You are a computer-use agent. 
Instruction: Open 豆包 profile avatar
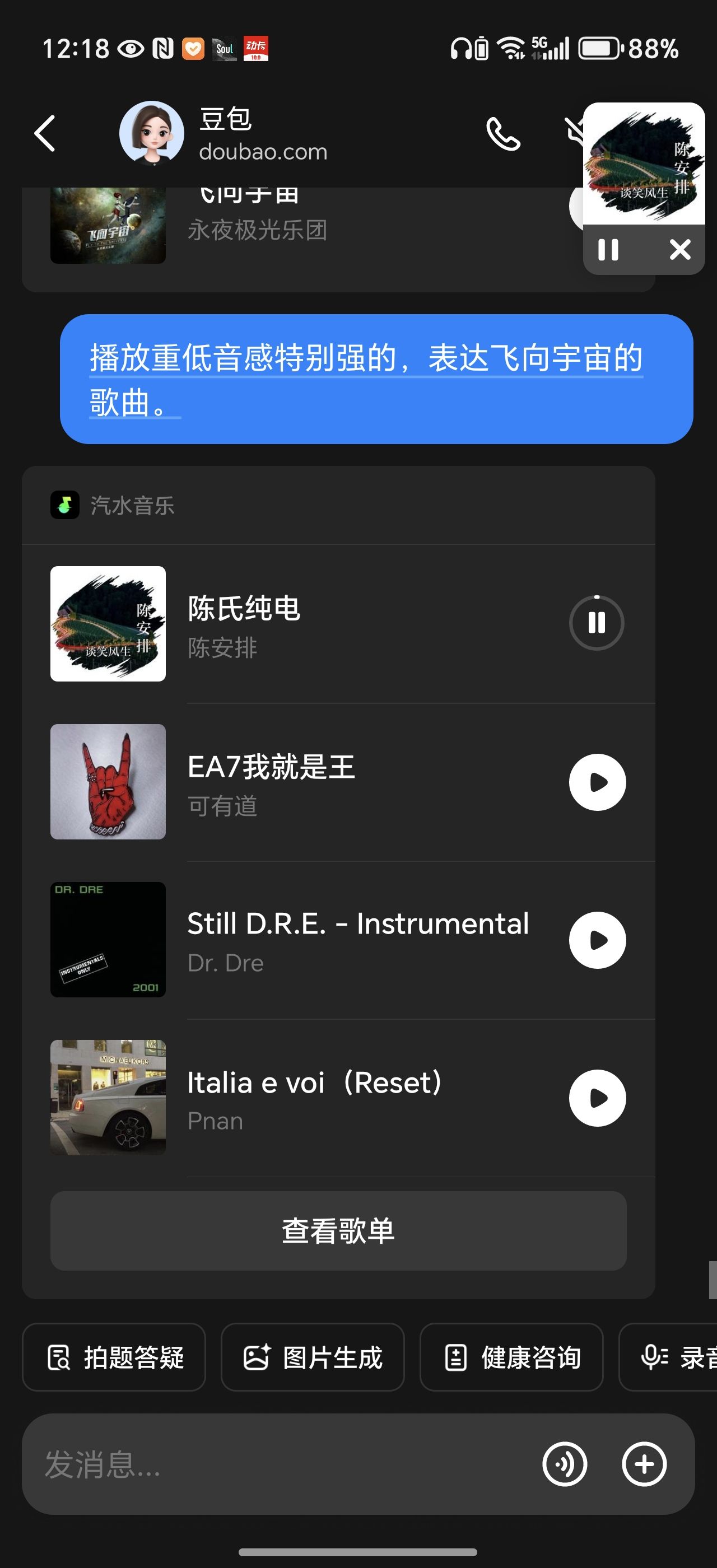(x=152, y=133)
